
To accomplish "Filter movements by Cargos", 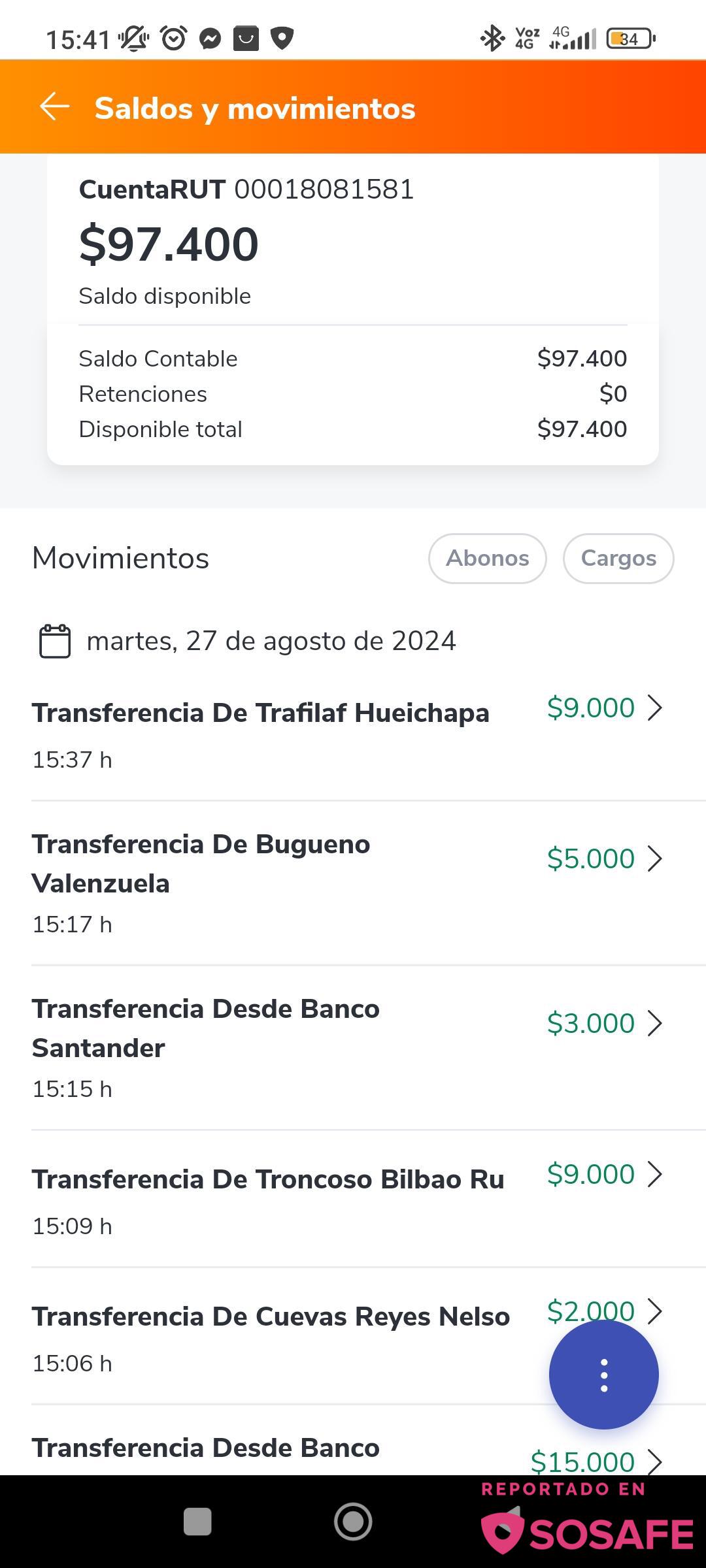I will 618,559.
